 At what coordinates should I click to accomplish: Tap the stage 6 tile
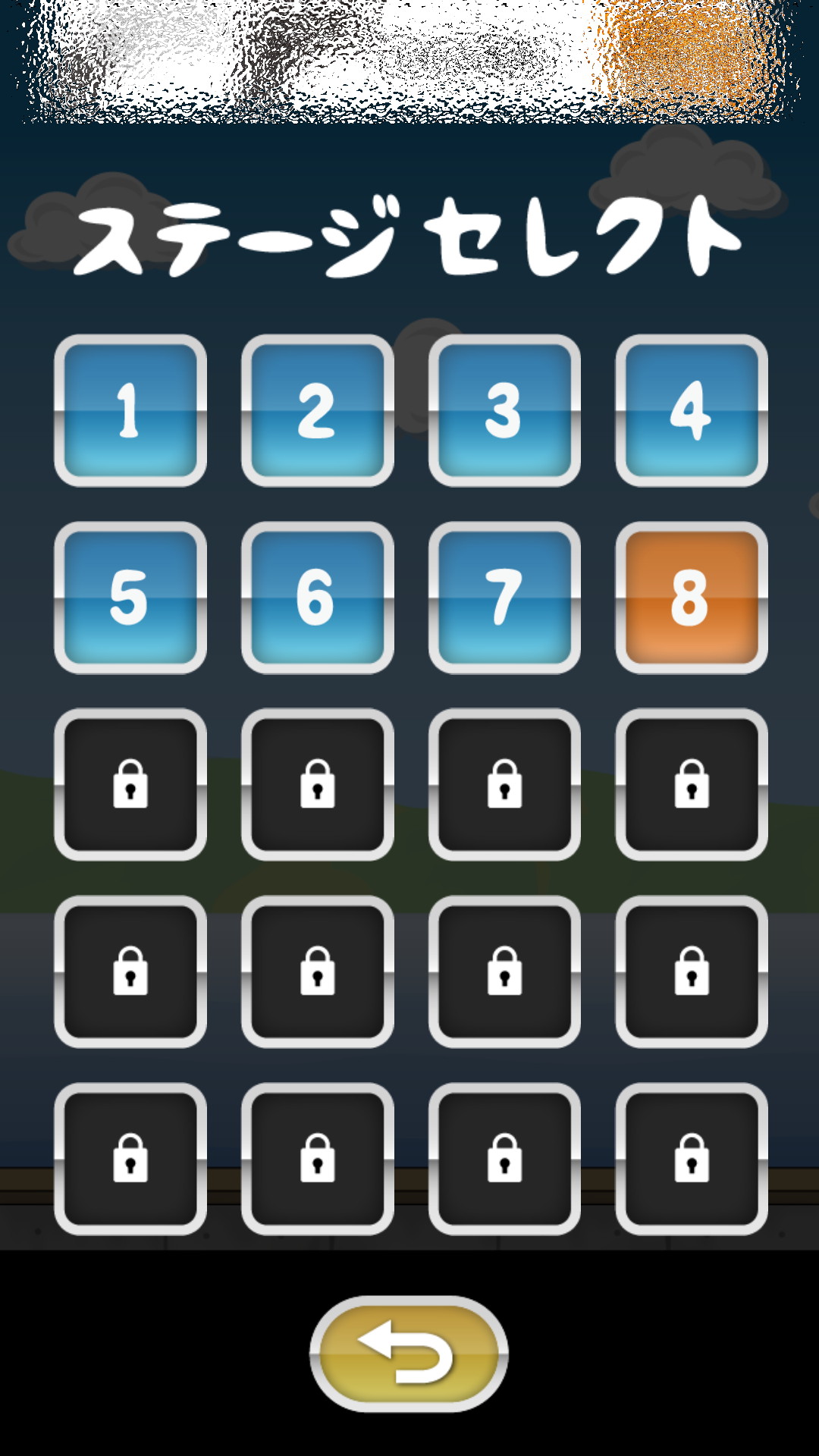point(317,598)
